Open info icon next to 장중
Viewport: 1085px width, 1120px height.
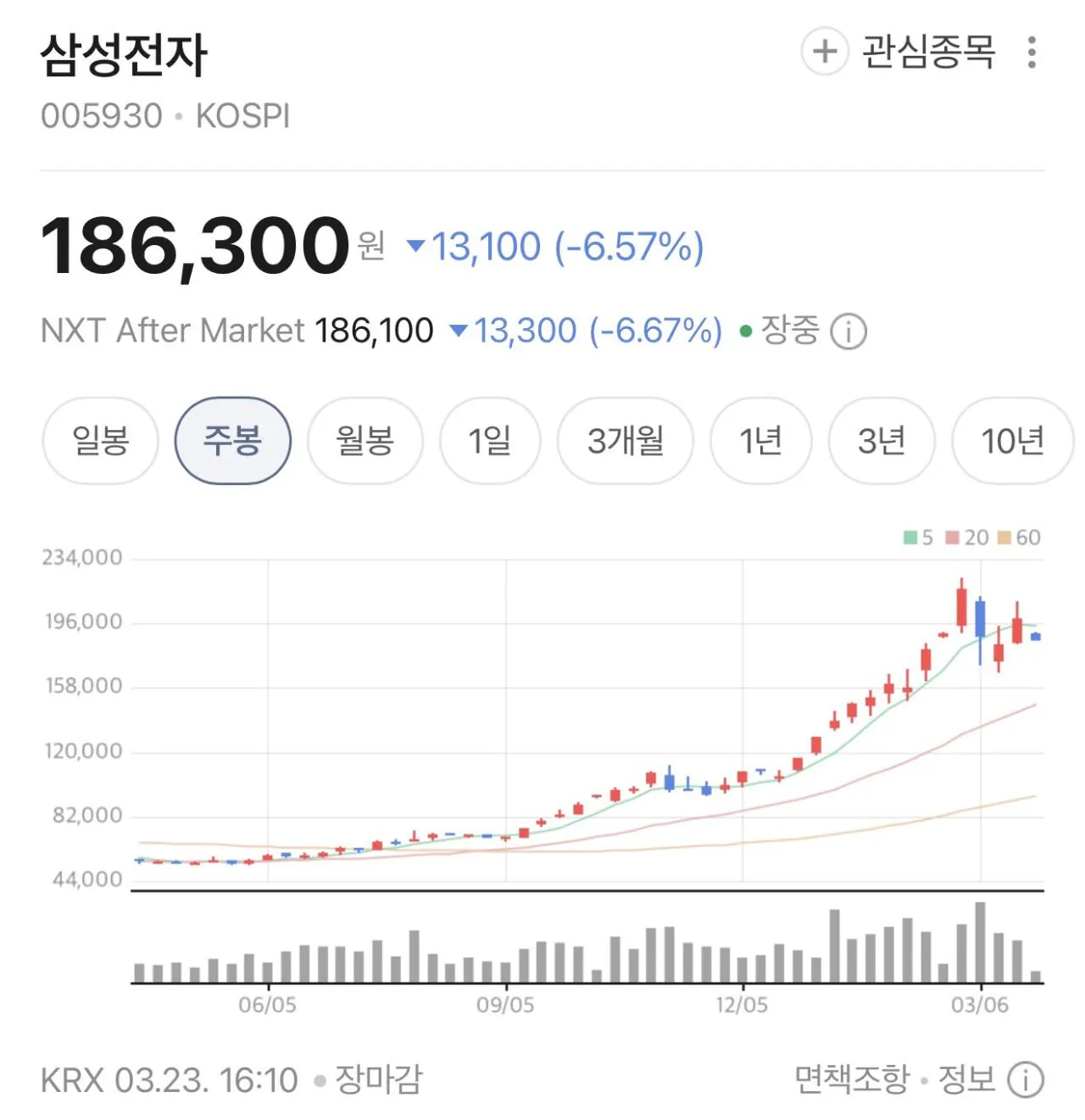click(x=849, y=332)
